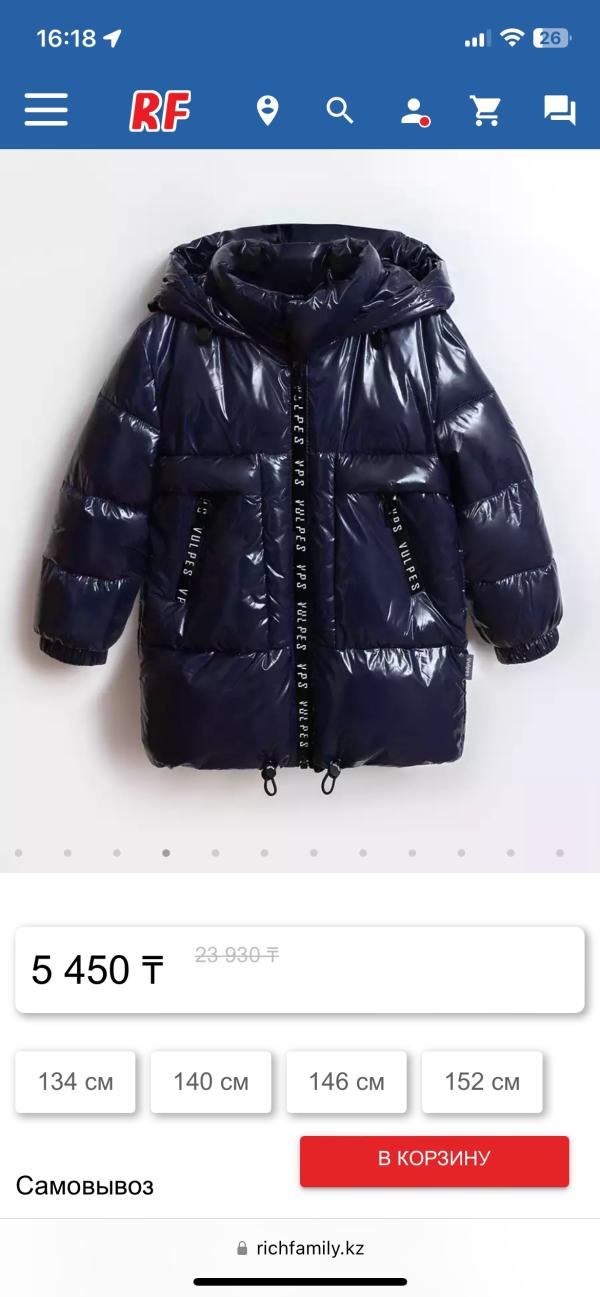Open the search magnifier
The image size is (600, 1297).
click(x=340, y=110)
